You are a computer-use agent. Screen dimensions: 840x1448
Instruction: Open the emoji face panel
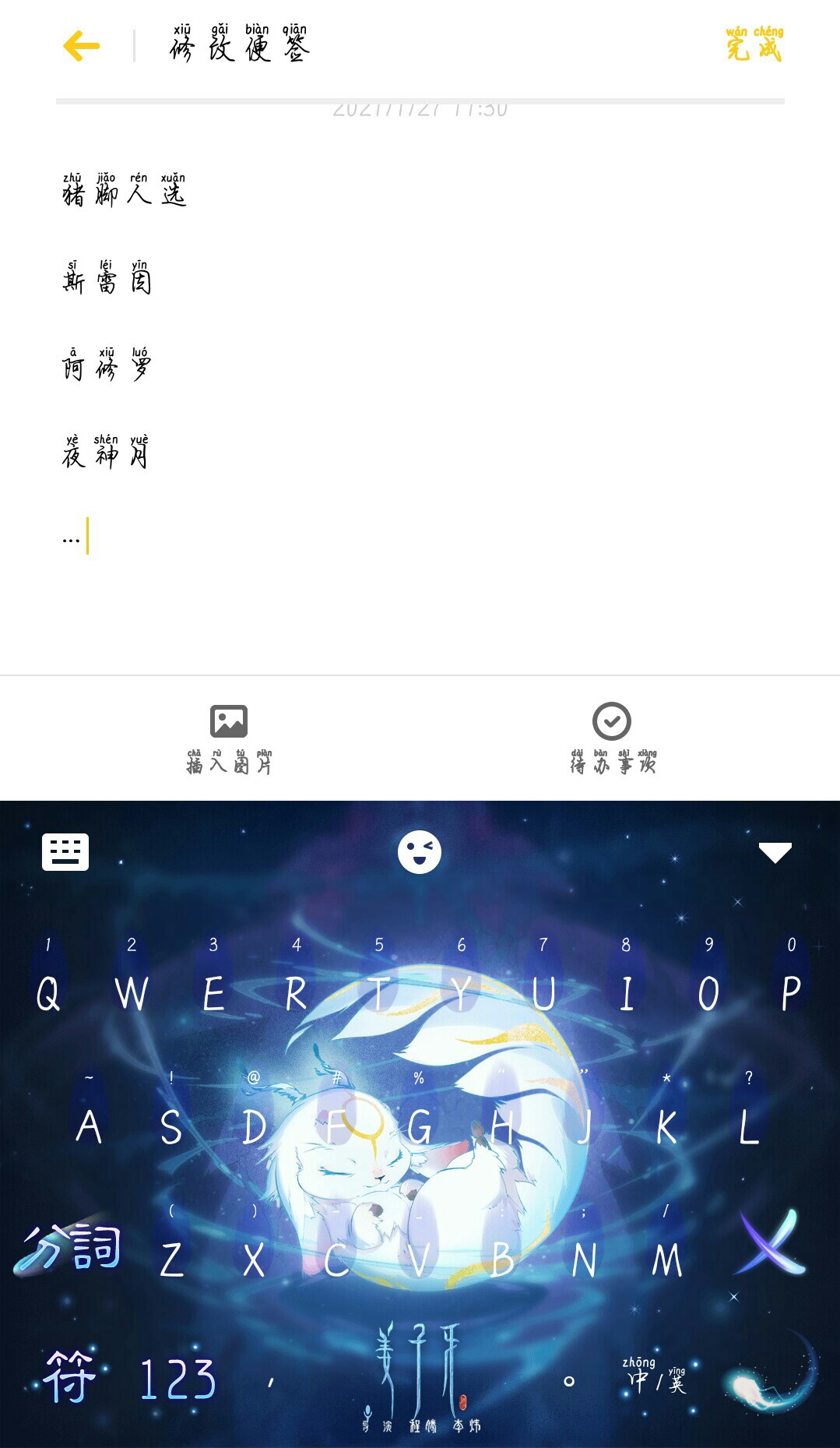point(420,852)
